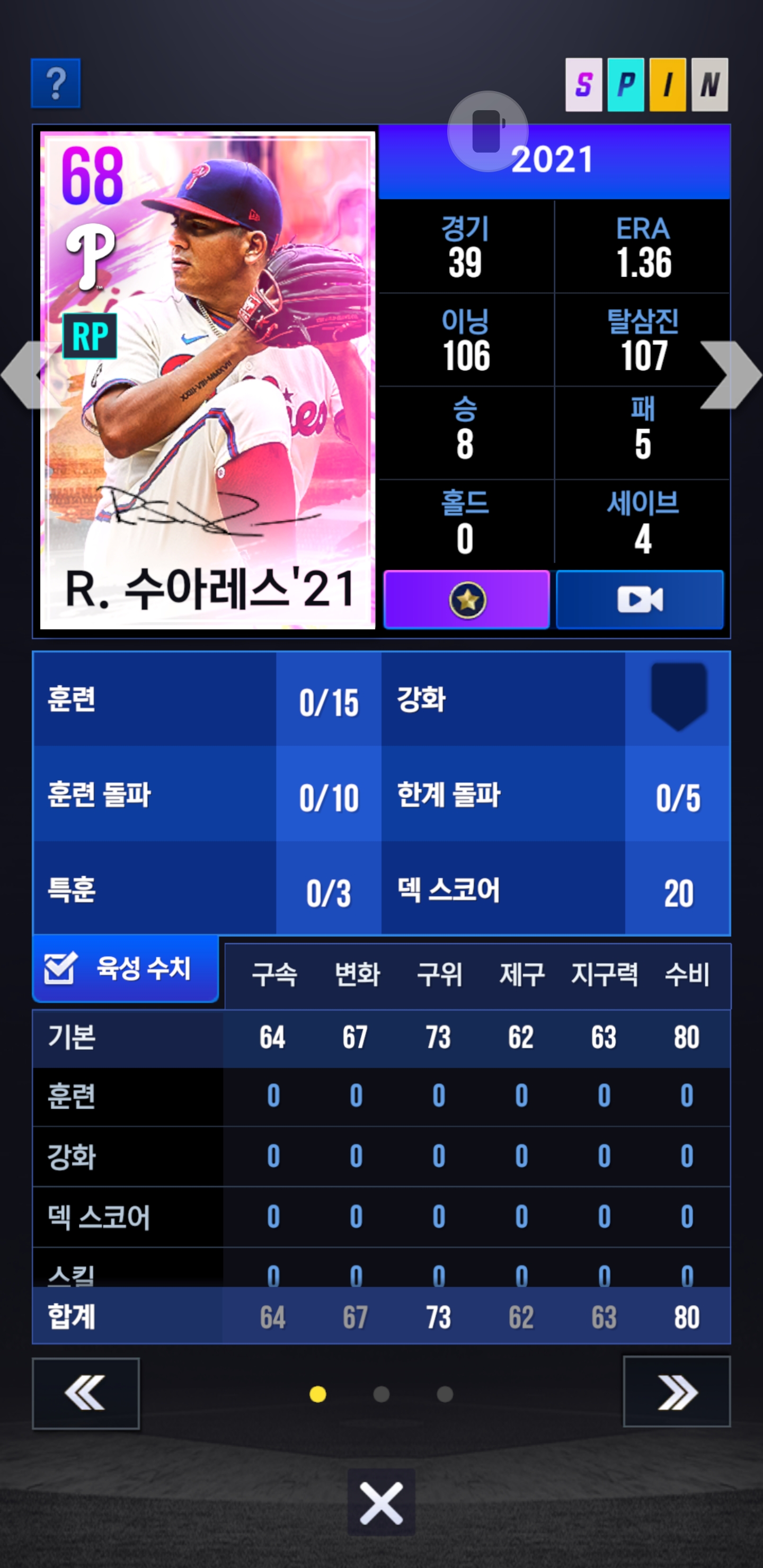Select the second page indicator dot
Screen dimensions: 763x1568
pos(381,1394)
